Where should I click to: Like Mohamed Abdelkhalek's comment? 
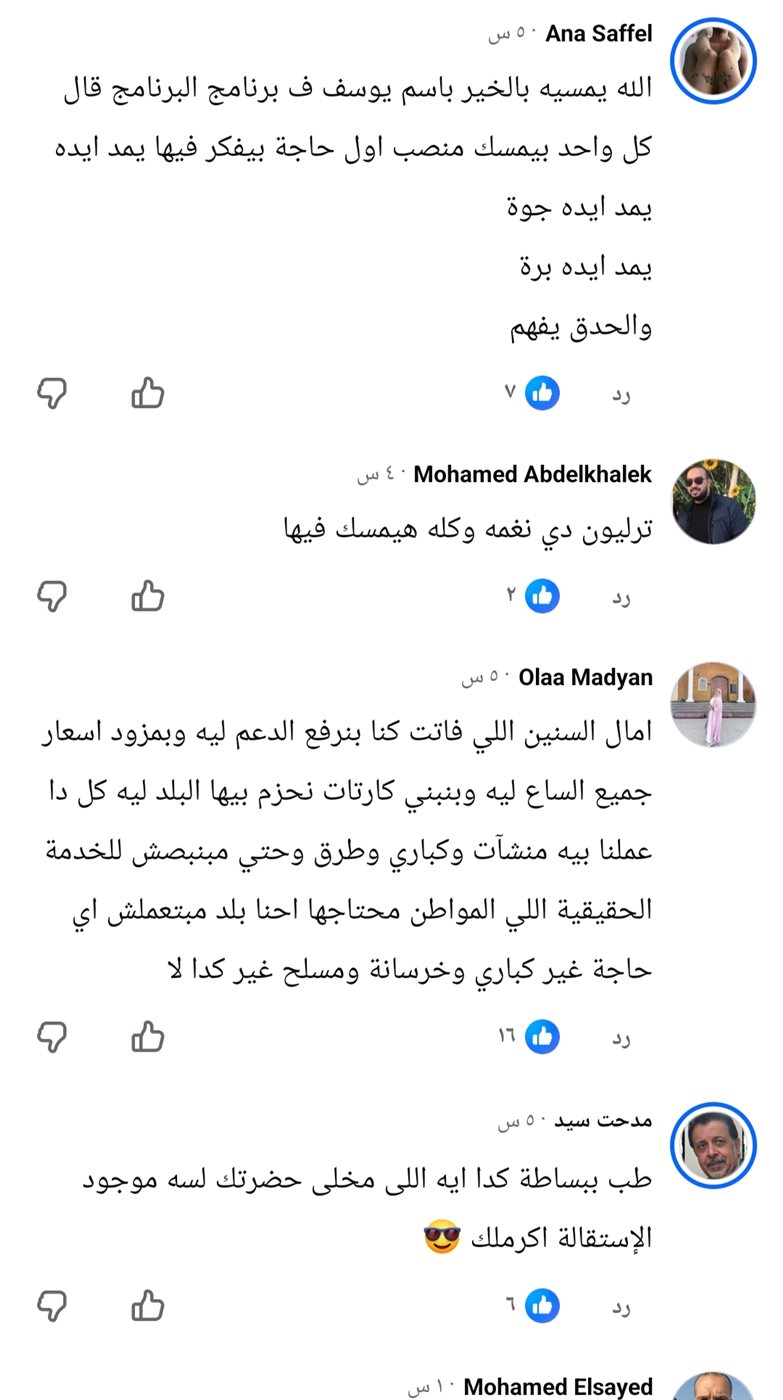pyautogui.click(x=148, y=597)
